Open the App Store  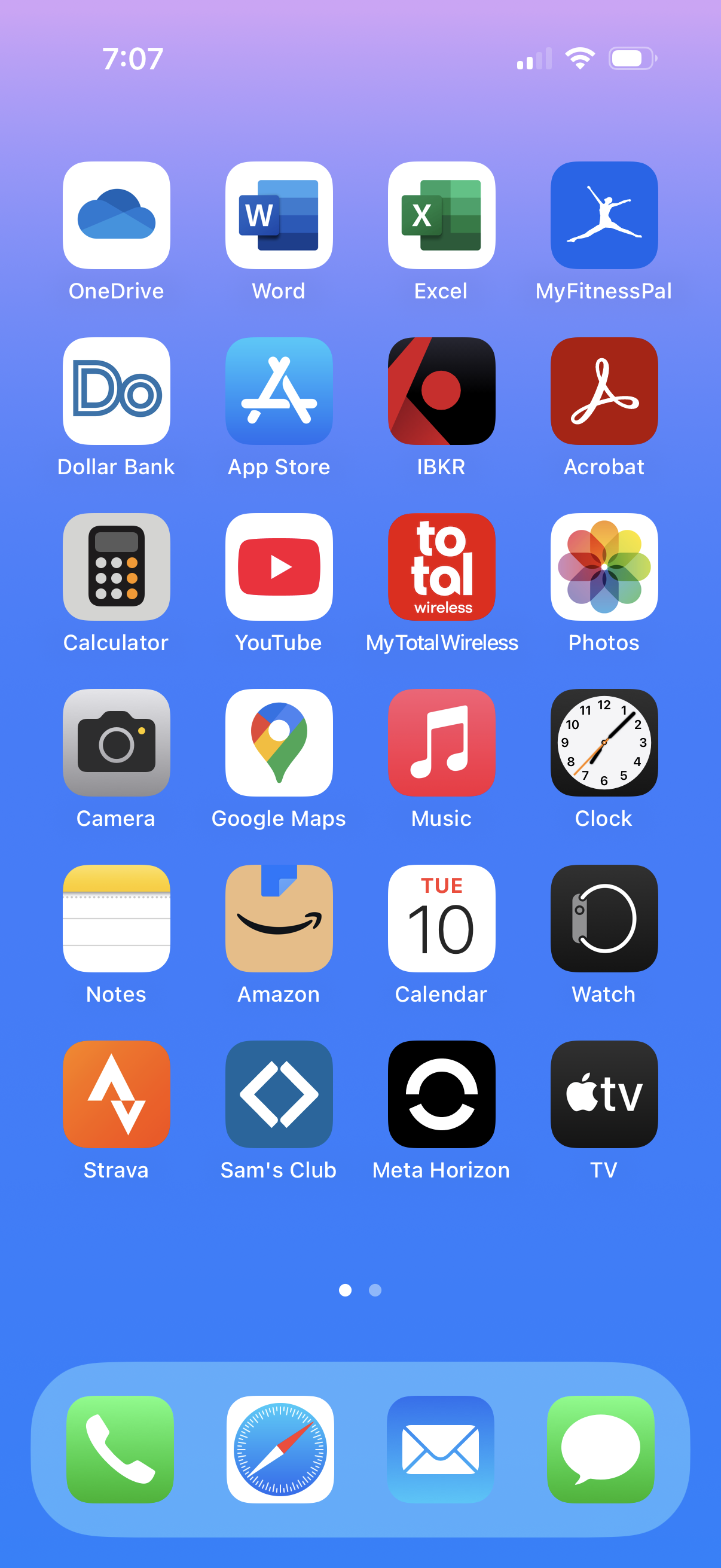point(279,391)
